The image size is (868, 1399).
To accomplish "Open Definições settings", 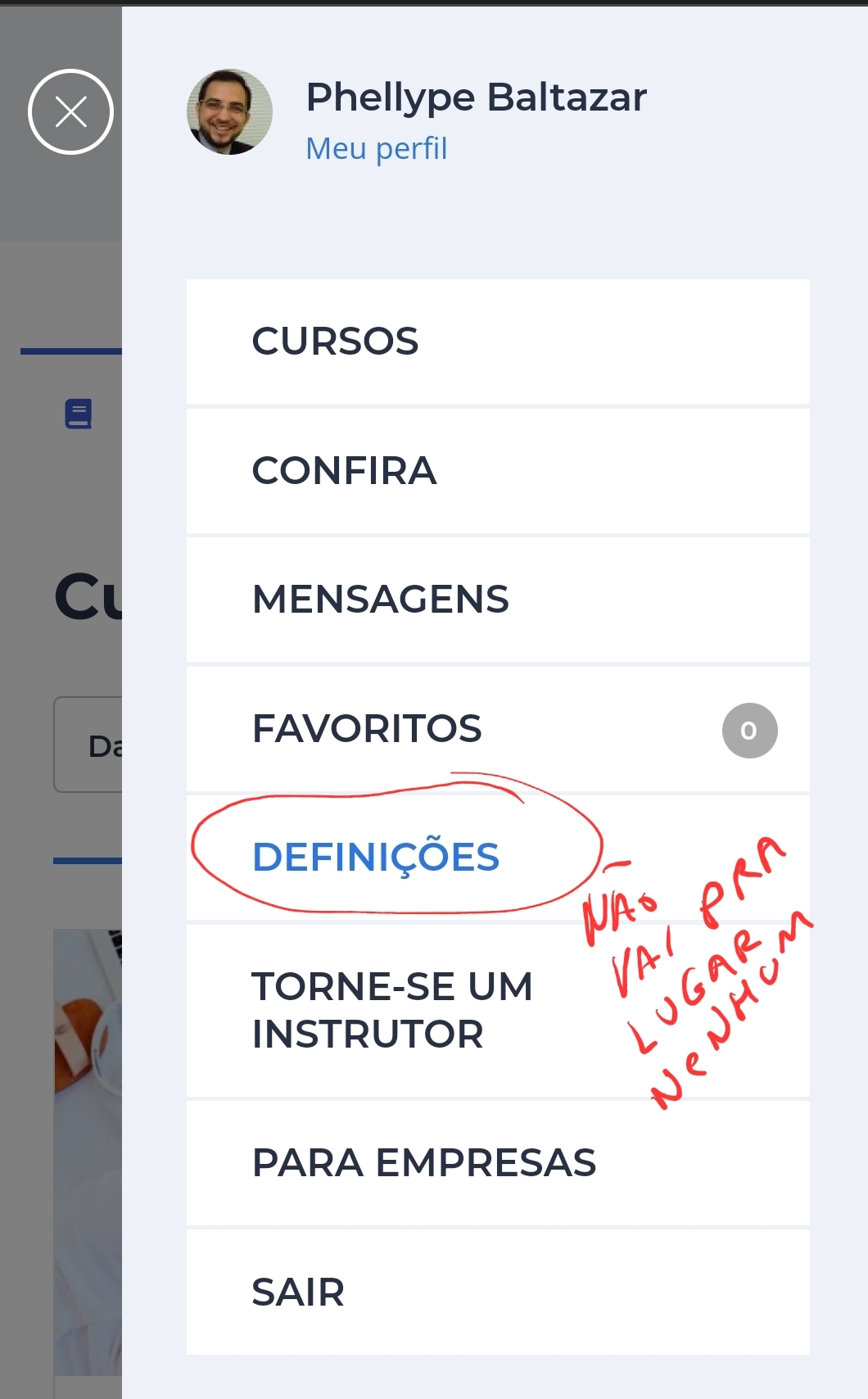I will click(x=498, y=858).
